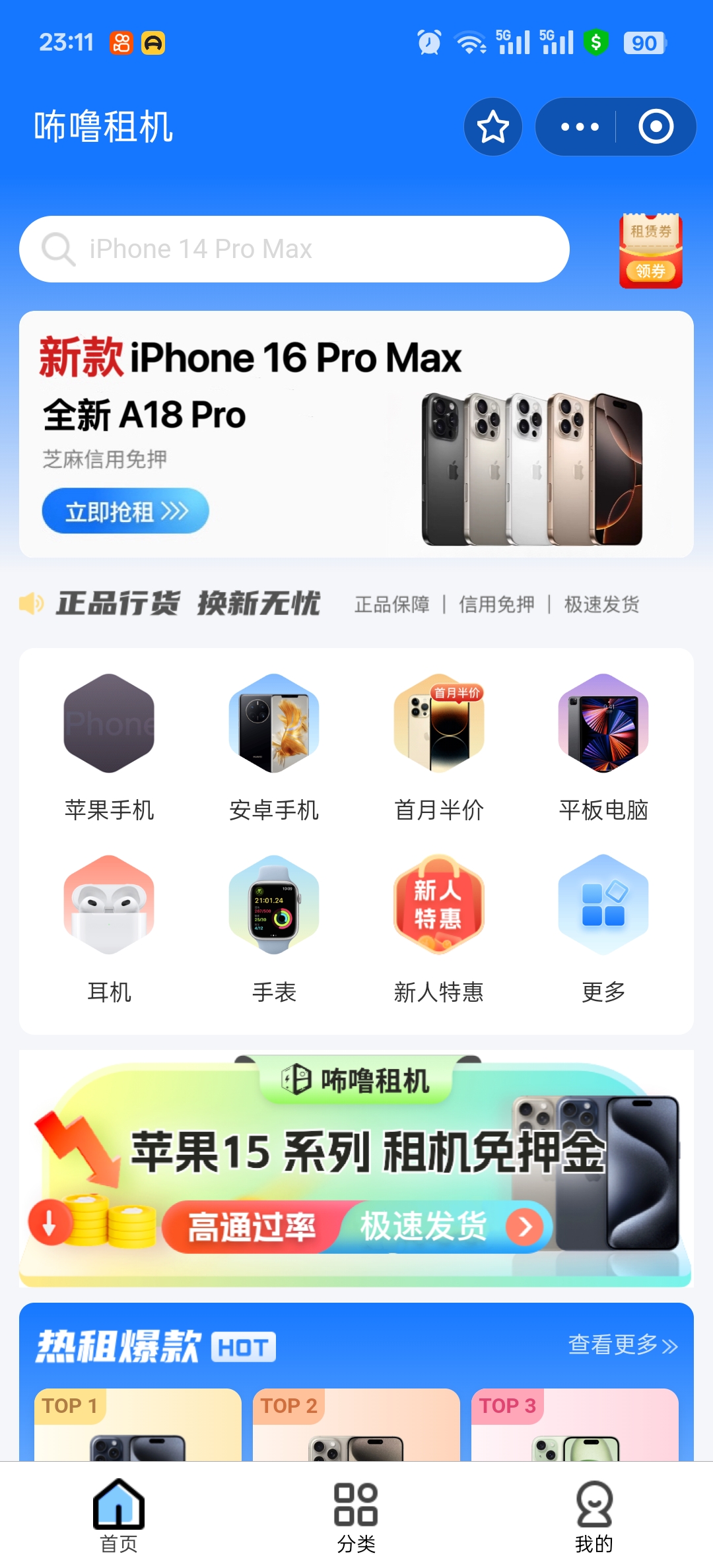Tap the iPhone 14 Pro Max search box

coord(294,249)
